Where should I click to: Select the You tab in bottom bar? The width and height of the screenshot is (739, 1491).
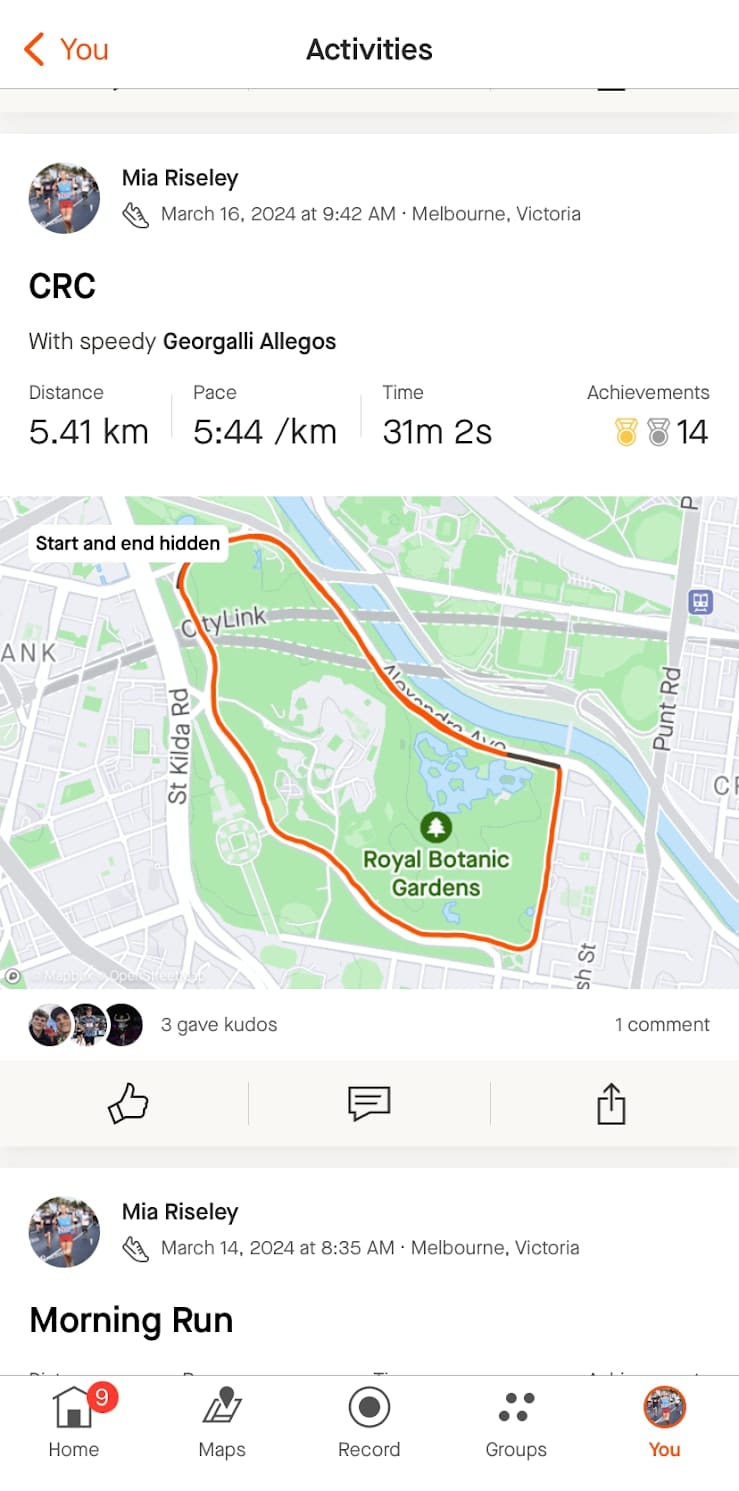click(664, 1421)
